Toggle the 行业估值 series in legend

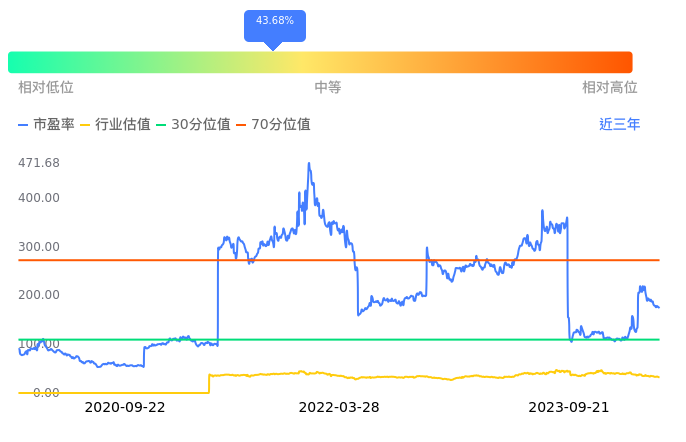pyautogui.click(x=116, y=125)
